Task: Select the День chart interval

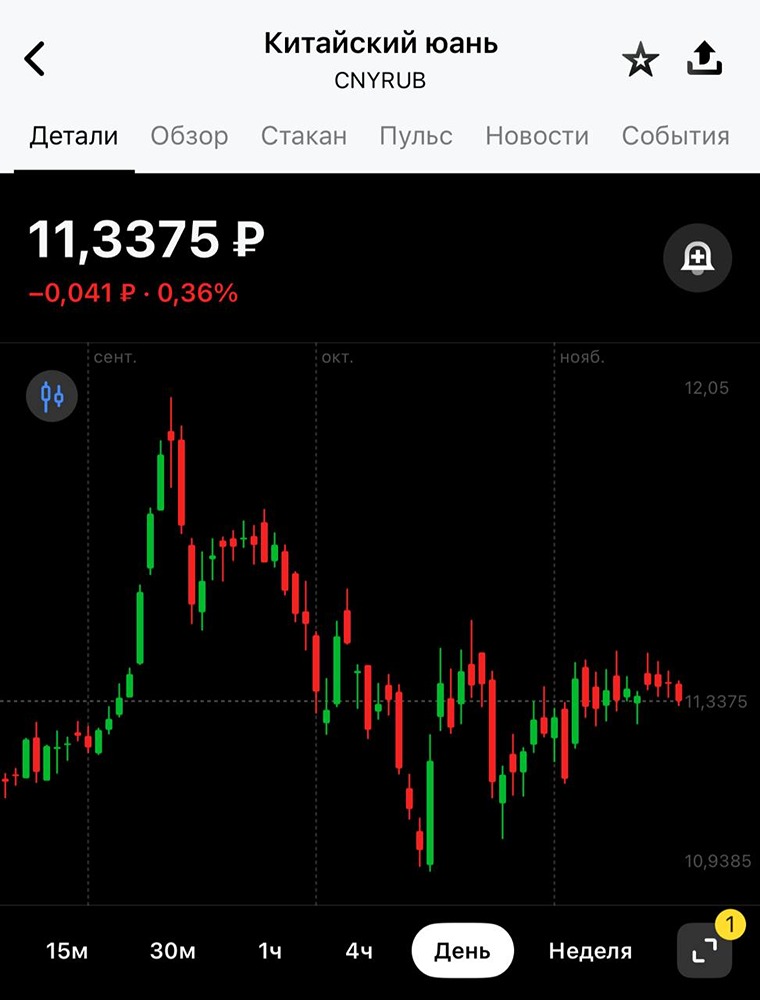Action: click(462, 950)
